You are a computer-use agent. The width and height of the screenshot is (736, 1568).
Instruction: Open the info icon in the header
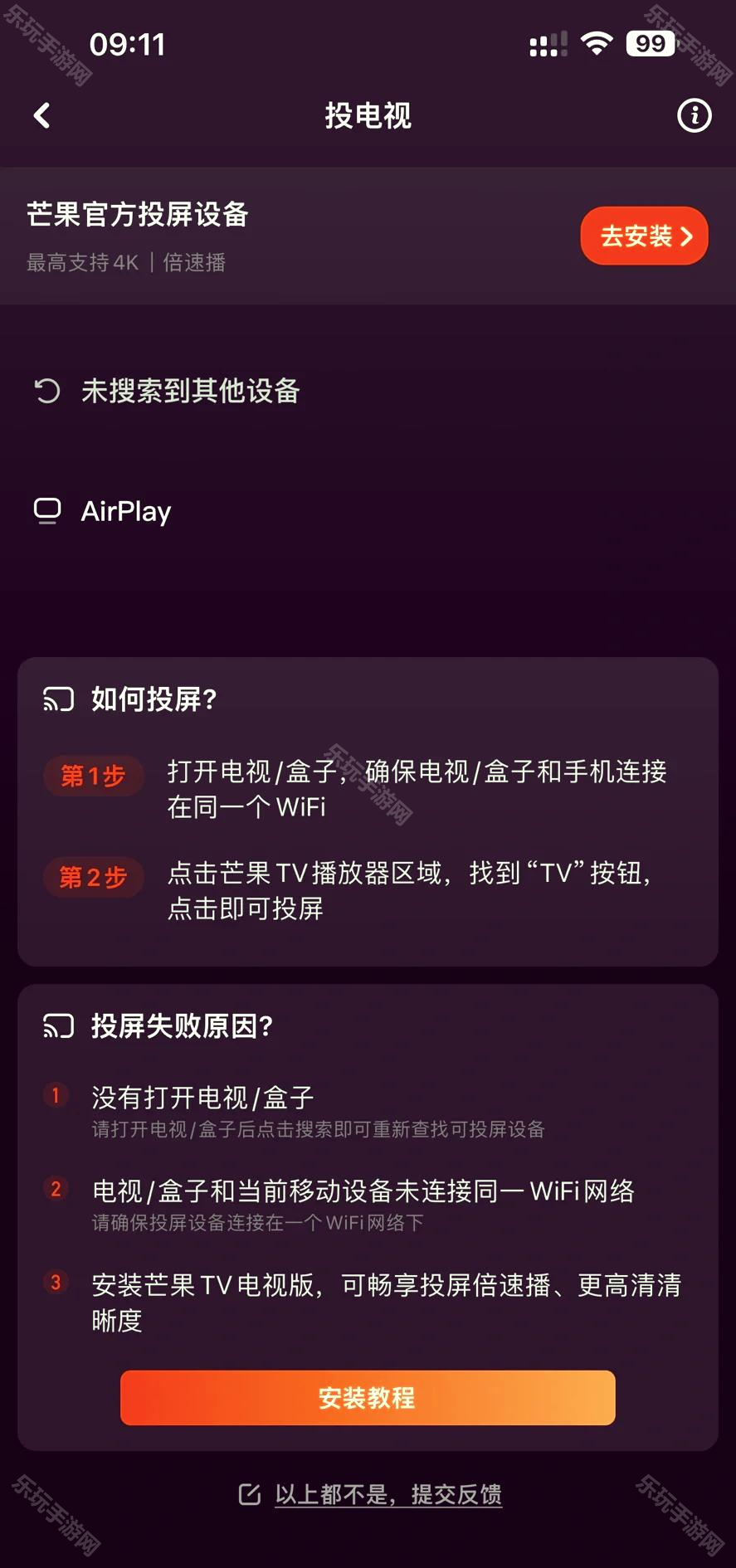point(694,116)
